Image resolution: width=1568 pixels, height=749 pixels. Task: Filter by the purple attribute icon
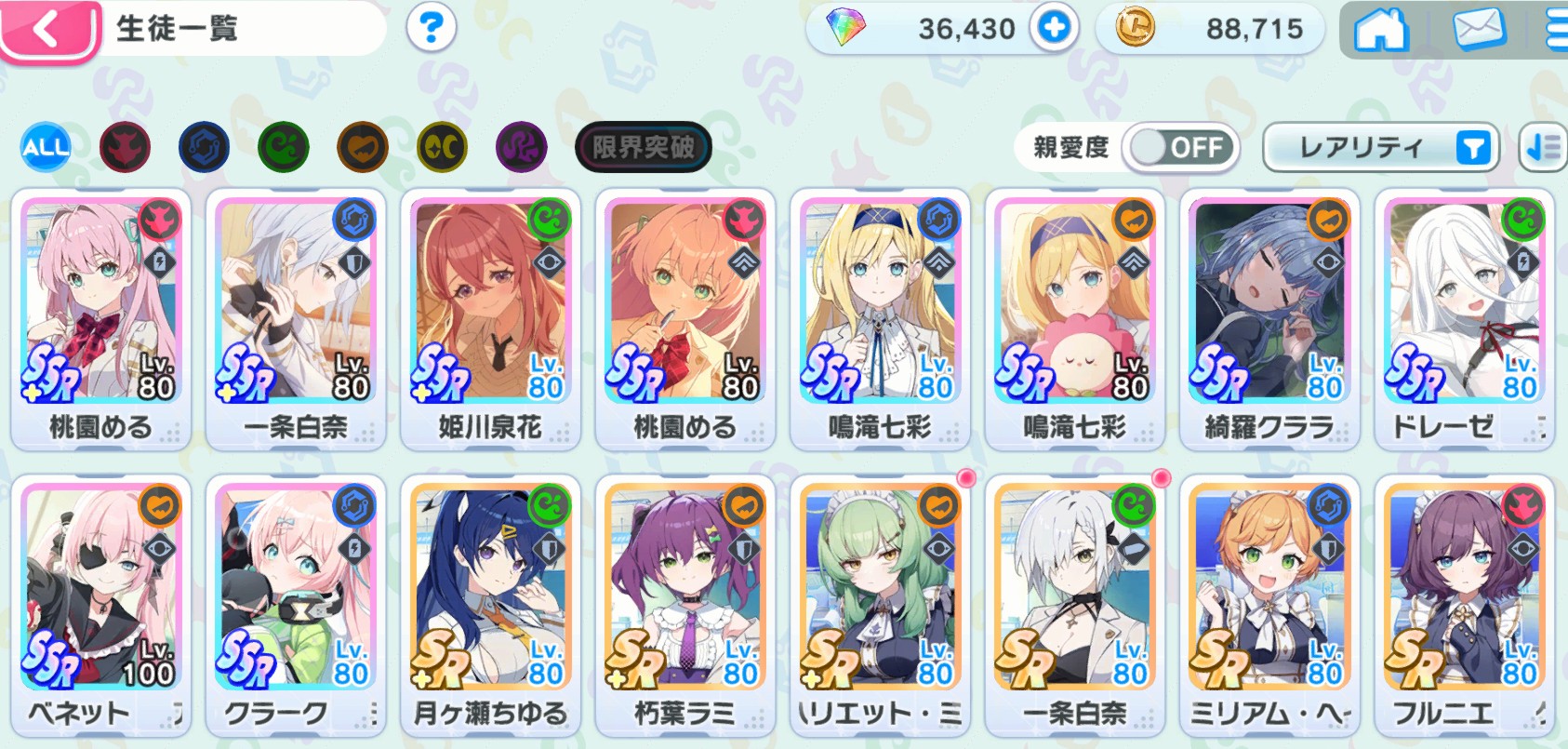[x=522, y=147]
